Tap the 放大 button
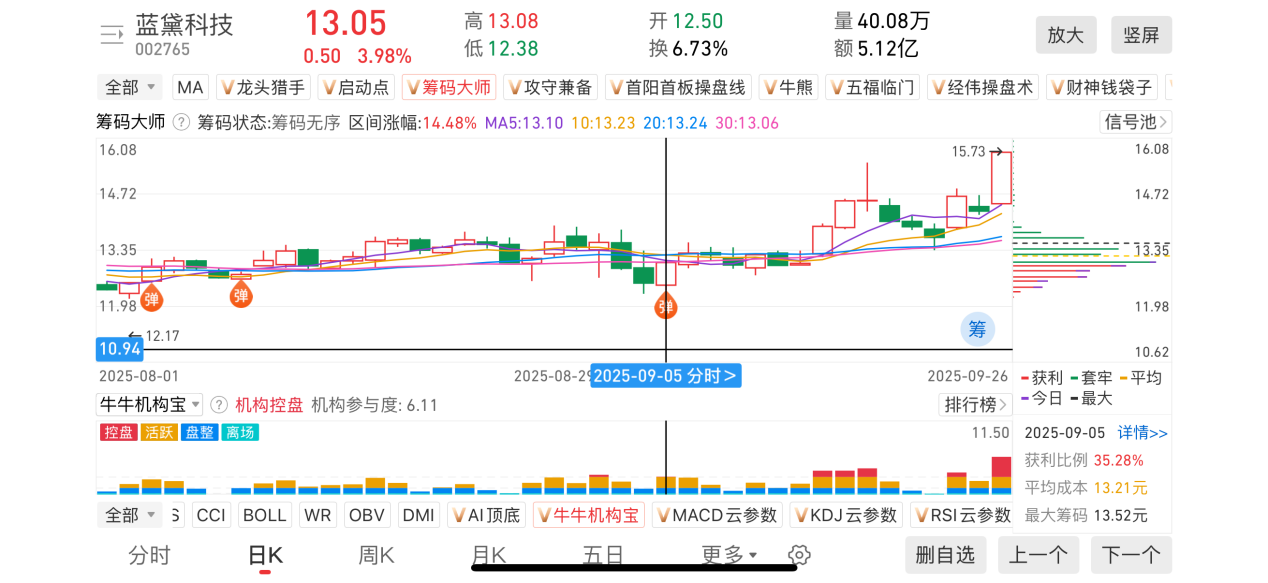 point(1065,35)
